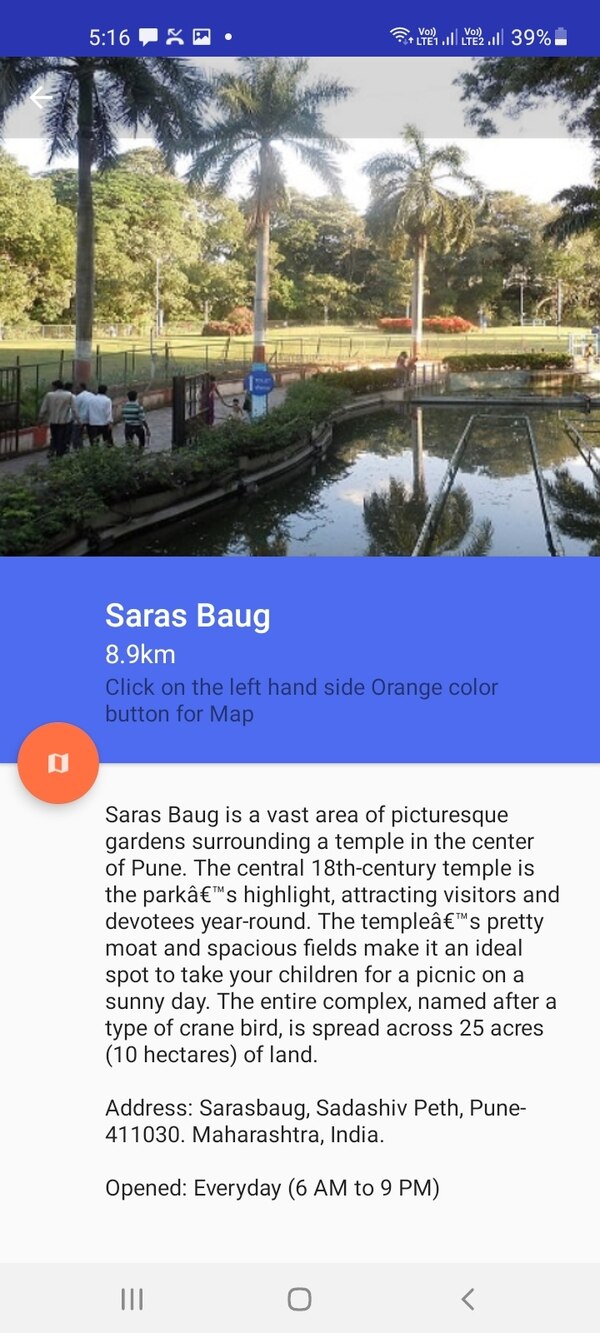
Task: Tap the back arrow over the photo
Action: pyautogui.click(x=41, y=97)
